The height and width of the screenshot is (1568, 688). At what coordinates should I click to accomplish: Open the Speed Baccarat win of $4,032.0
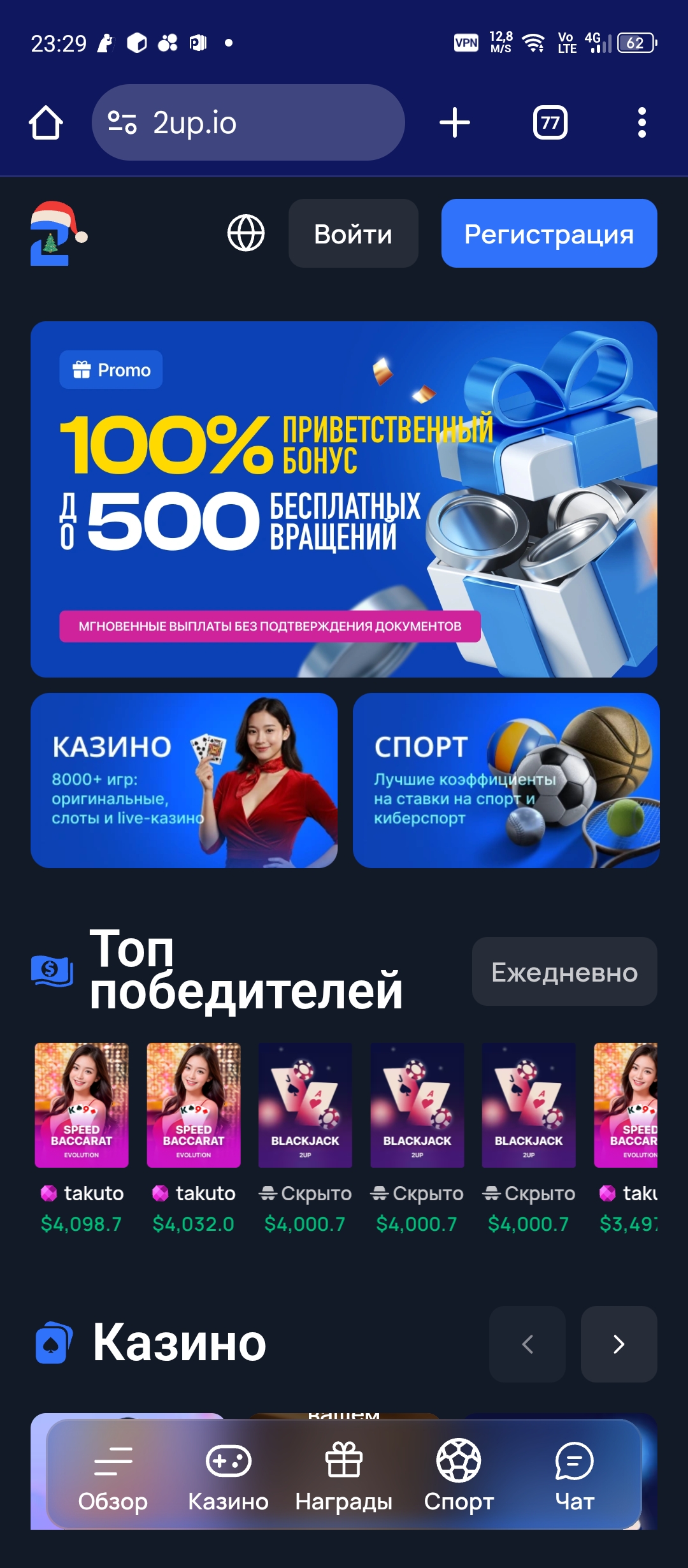coord(194,1105)
